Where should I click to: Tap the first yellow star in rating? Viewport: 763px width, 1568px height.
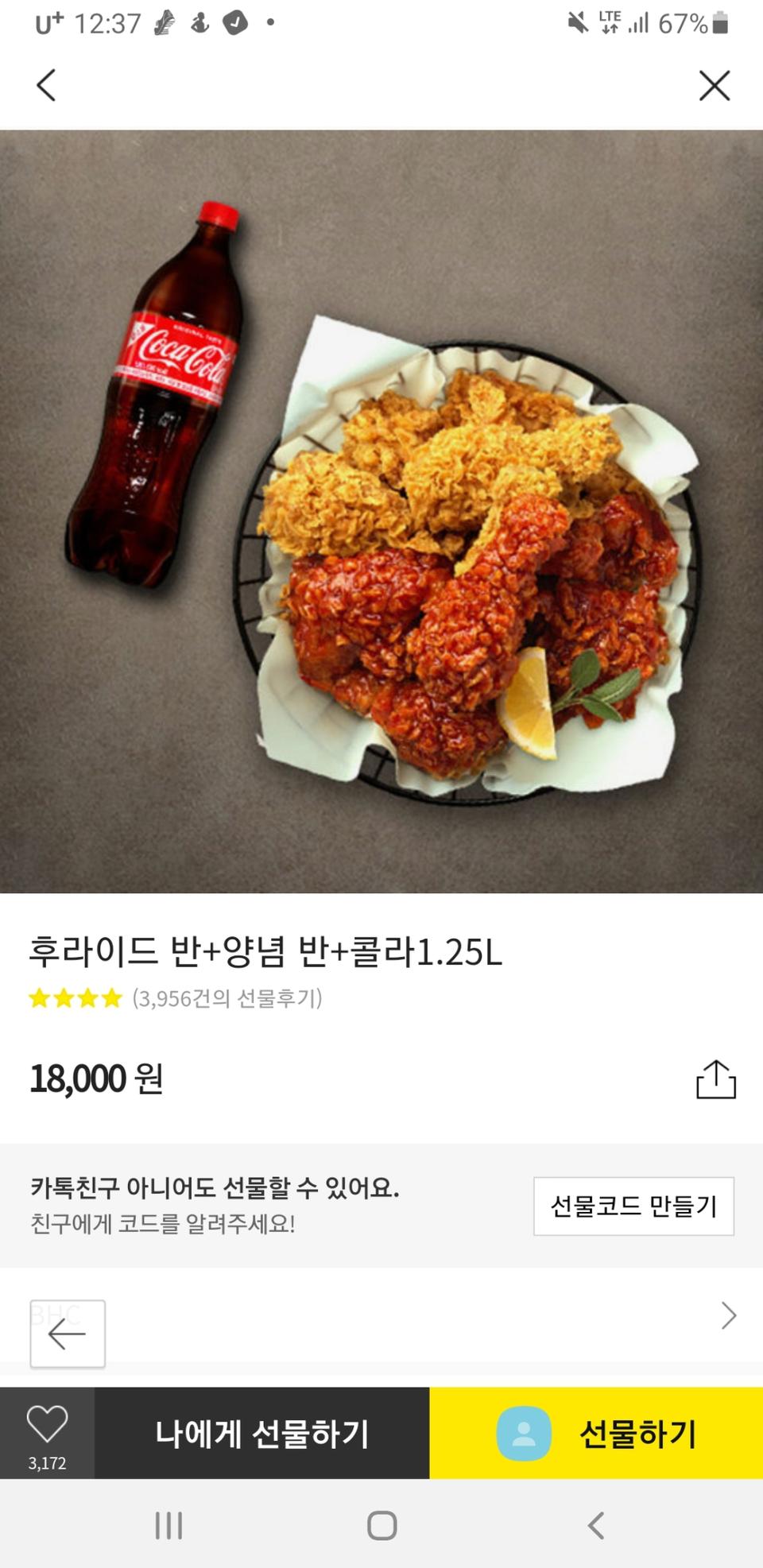pos(38,1002)
